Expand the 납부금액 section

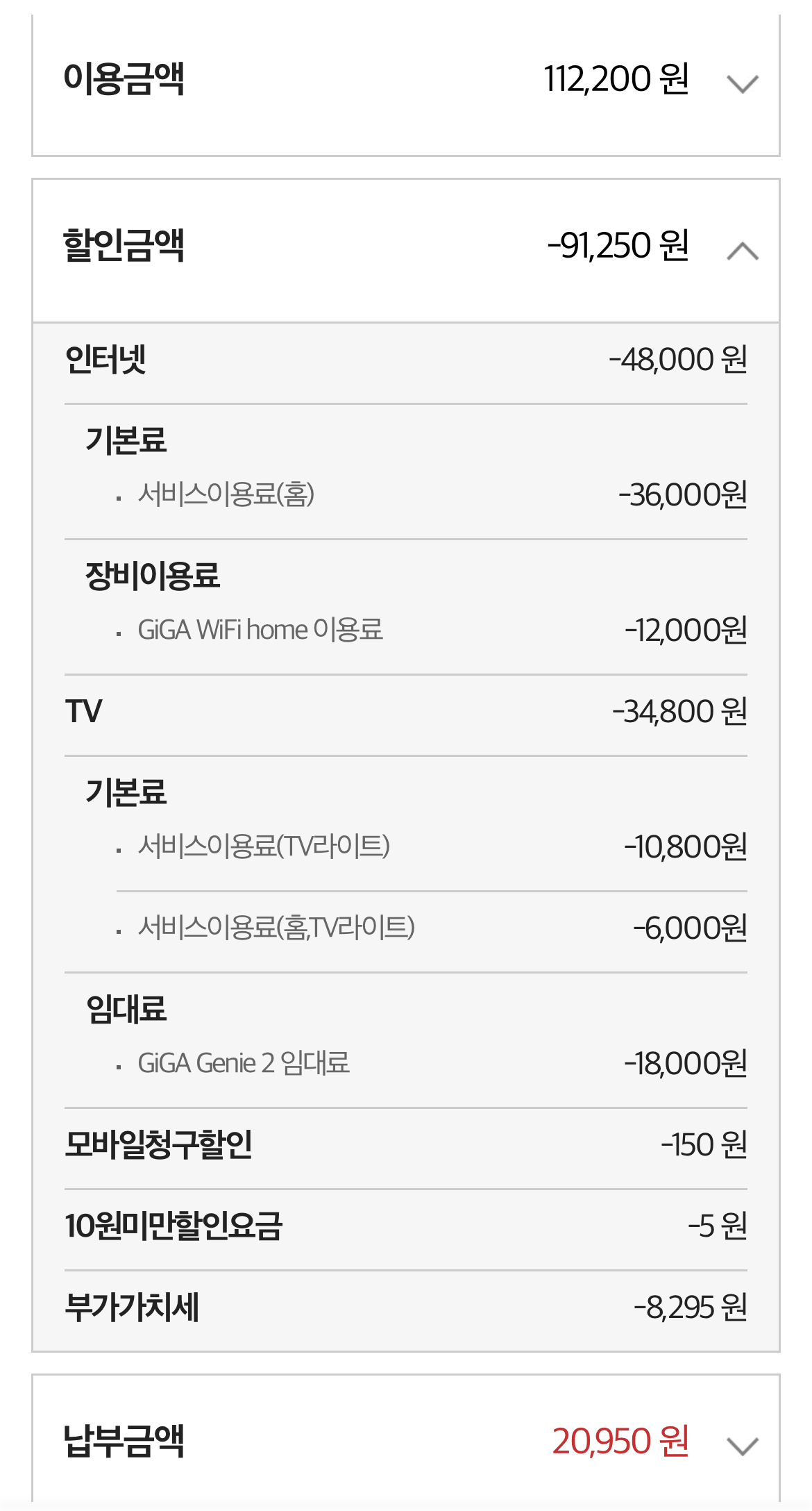[742, 1446]
